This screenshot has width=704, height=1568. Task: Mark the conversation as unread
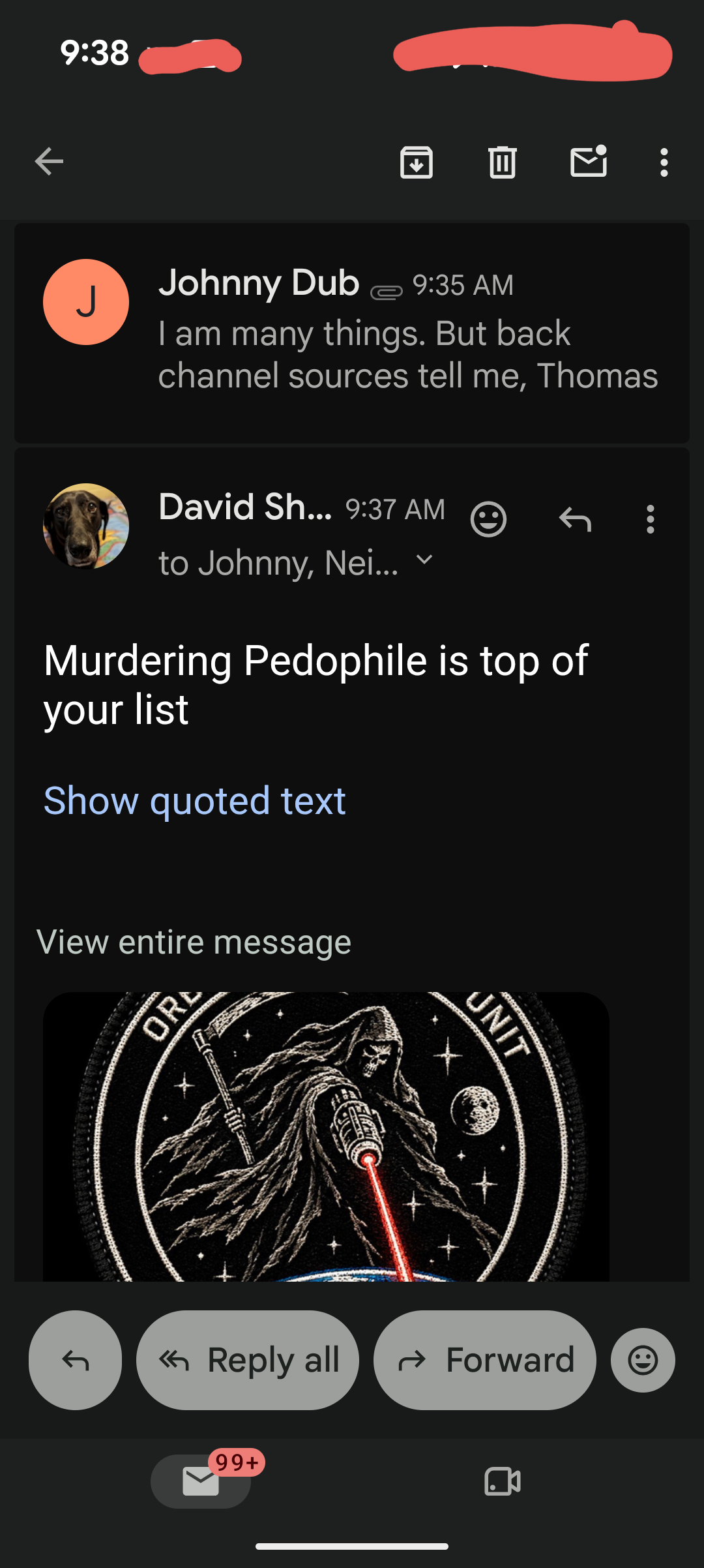point(589,161)
